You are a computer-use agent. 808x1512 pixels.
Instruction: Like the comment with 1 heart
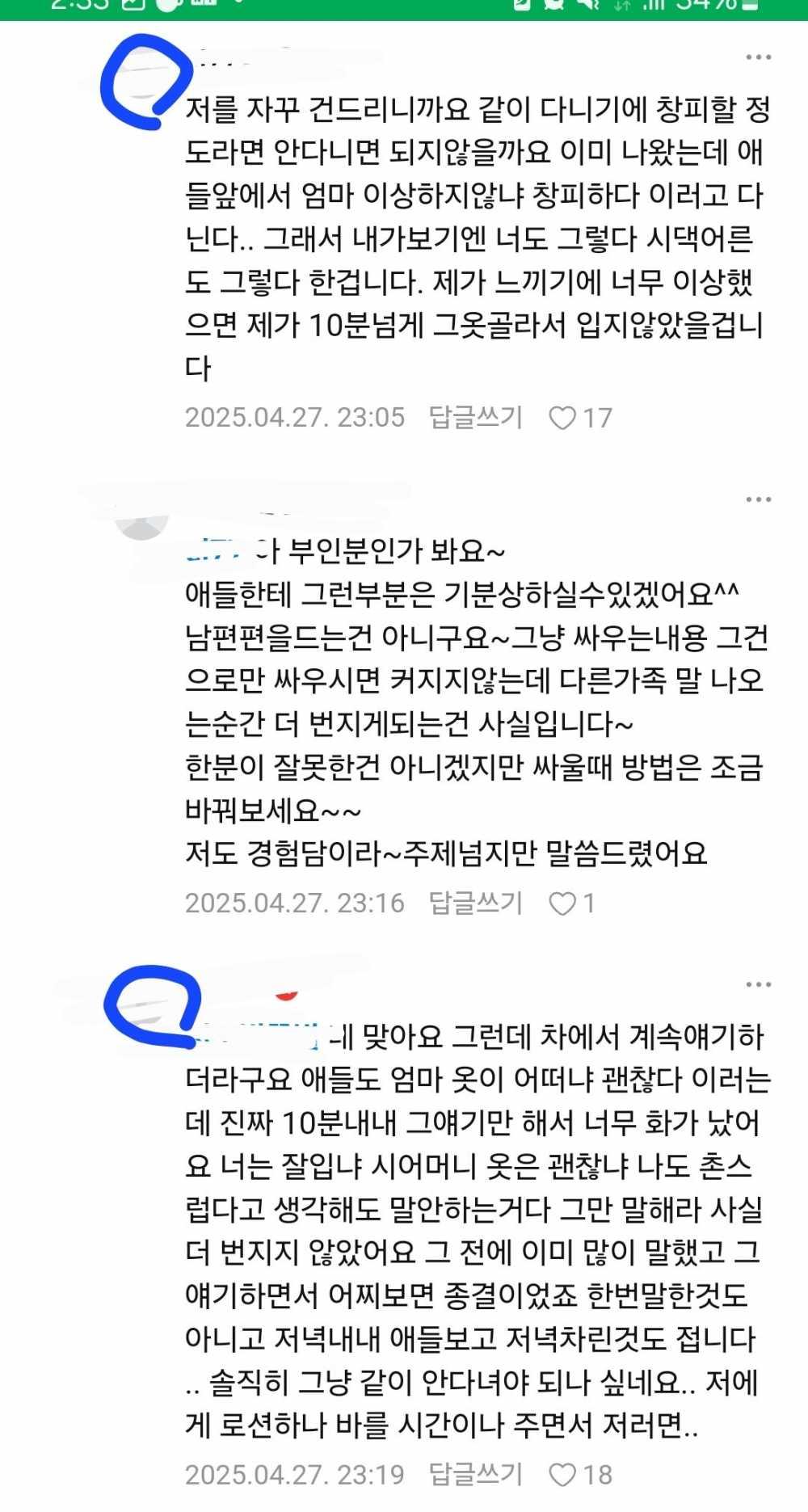562,903
